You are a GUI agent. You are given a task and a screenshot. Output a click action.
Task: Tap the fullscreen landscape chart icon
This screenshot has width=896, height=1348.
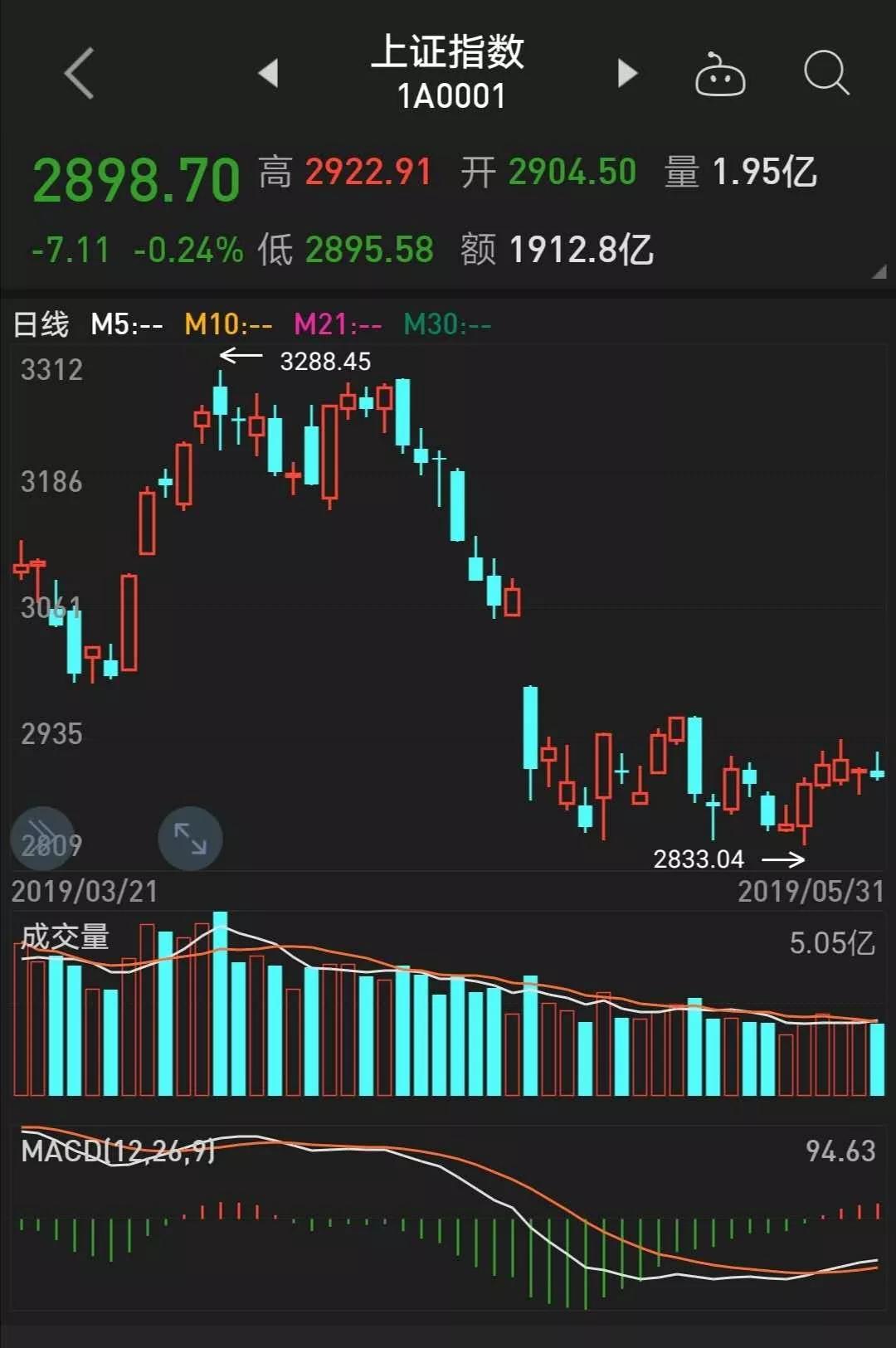point(189,839)
